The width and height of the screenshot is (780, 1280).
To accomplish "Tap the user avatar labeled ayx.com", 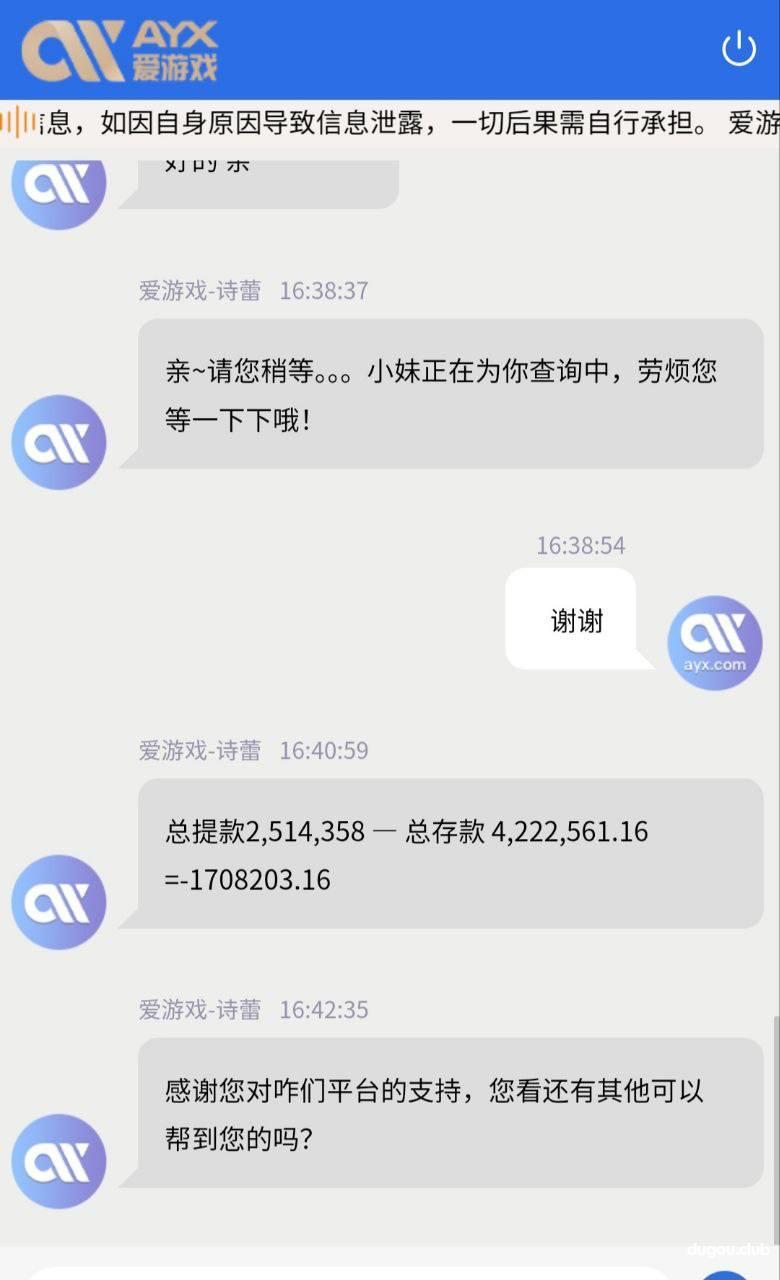I will tap(714, 642).
